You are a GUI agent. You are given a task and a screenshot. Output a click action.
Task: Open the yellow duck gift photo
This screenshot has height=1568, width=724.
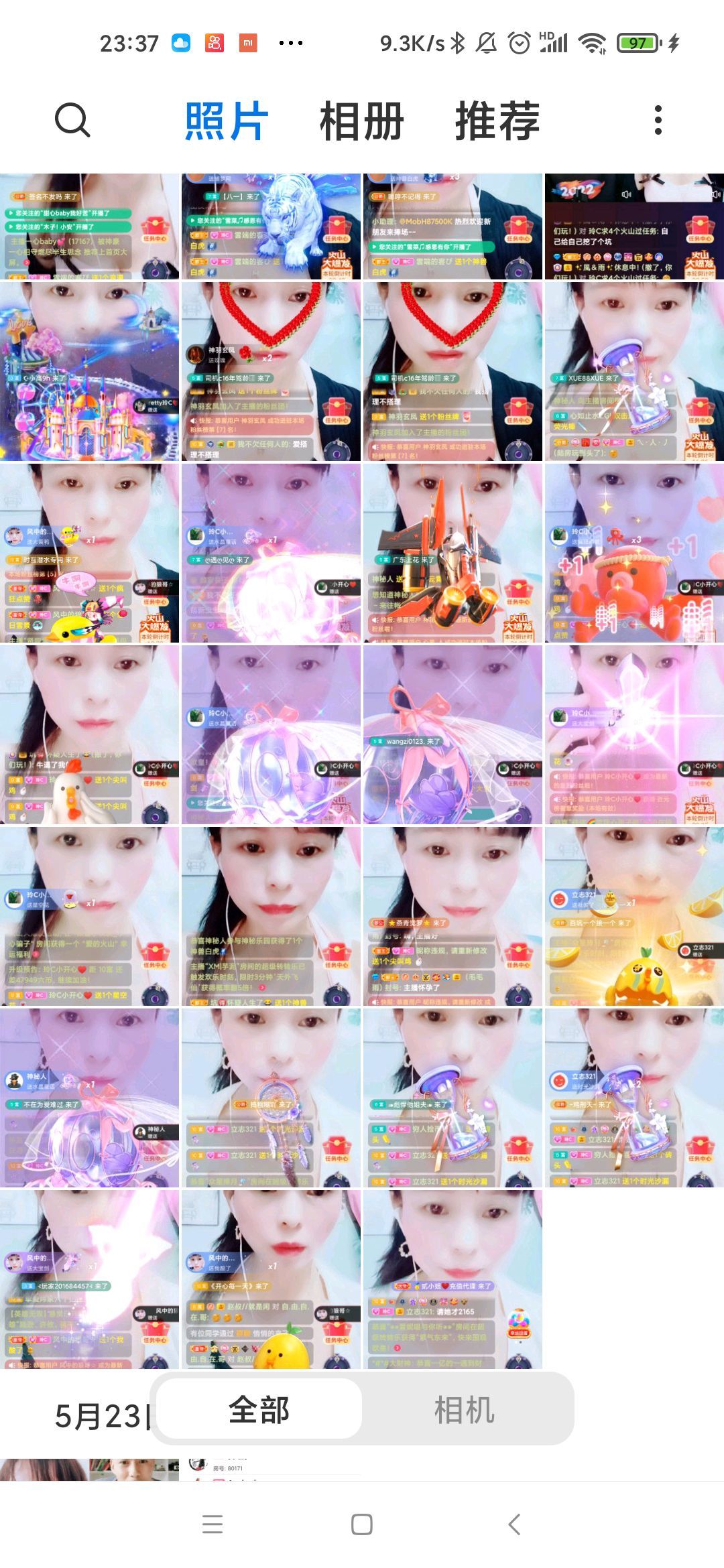pyautogui.click(x=89, y=553)
